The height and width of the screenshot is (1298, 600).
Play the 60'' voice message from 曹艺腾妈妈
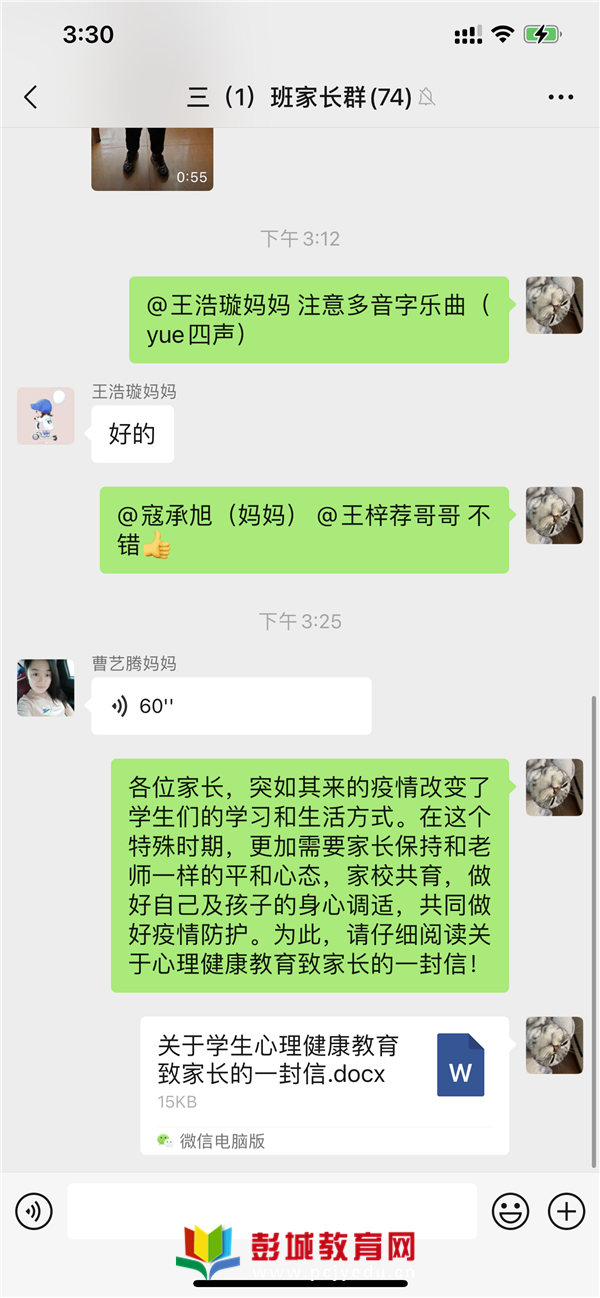click(x=230, y=706)
